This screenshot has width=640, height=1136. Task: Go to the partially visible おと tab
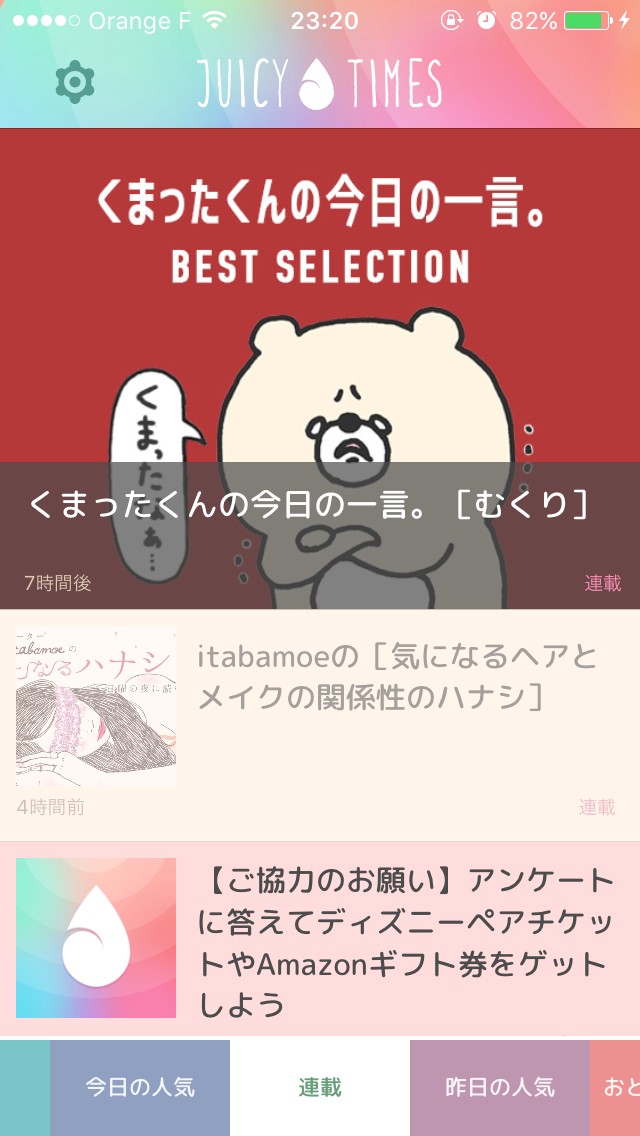[x=616, y=1087]
